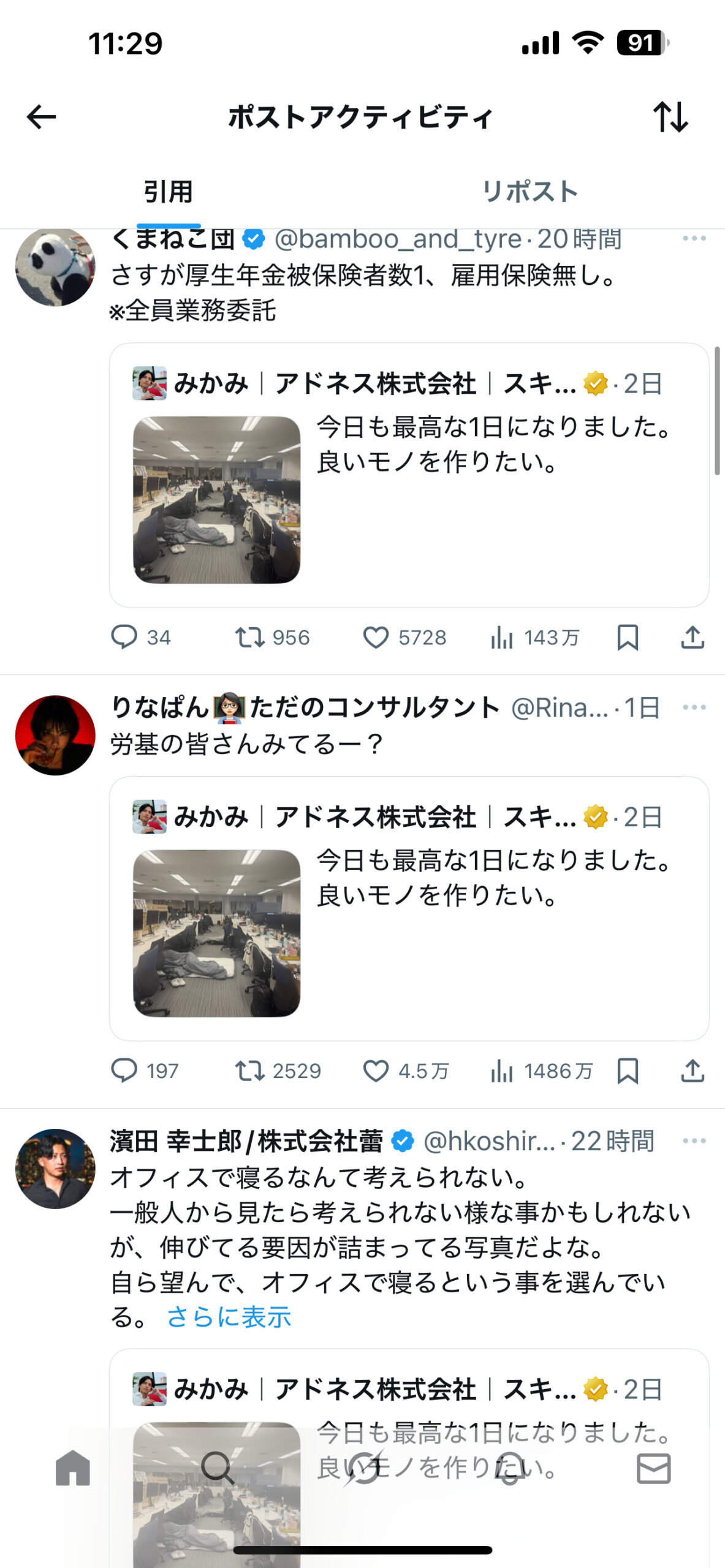Open the sort order arrows icon
Screen dimensions: 725x1568
tap(670, 116)
